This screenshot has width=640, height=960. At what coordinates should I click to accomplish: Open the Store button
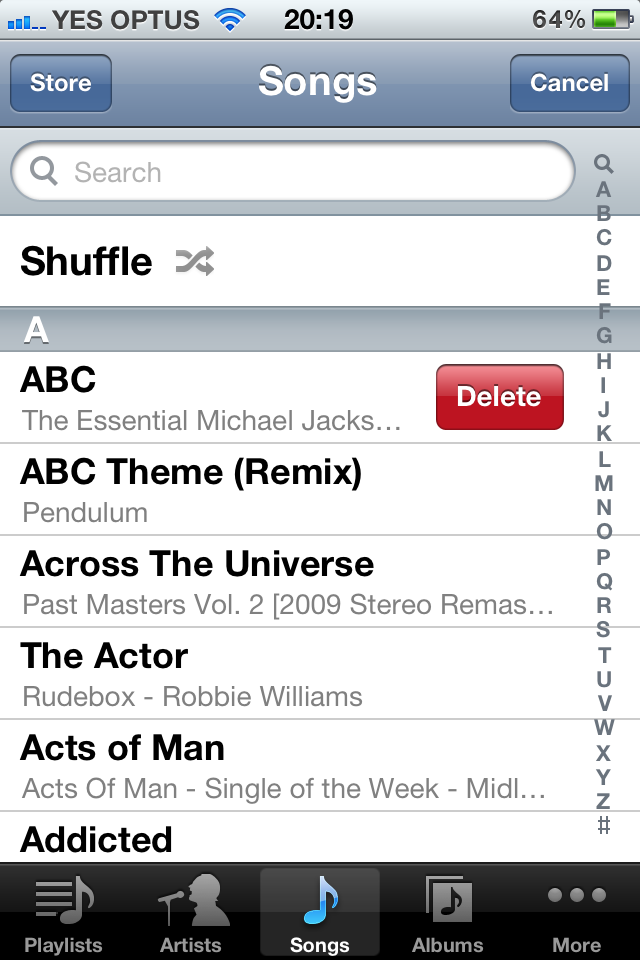pyautogui.click(x=60, y=83)
